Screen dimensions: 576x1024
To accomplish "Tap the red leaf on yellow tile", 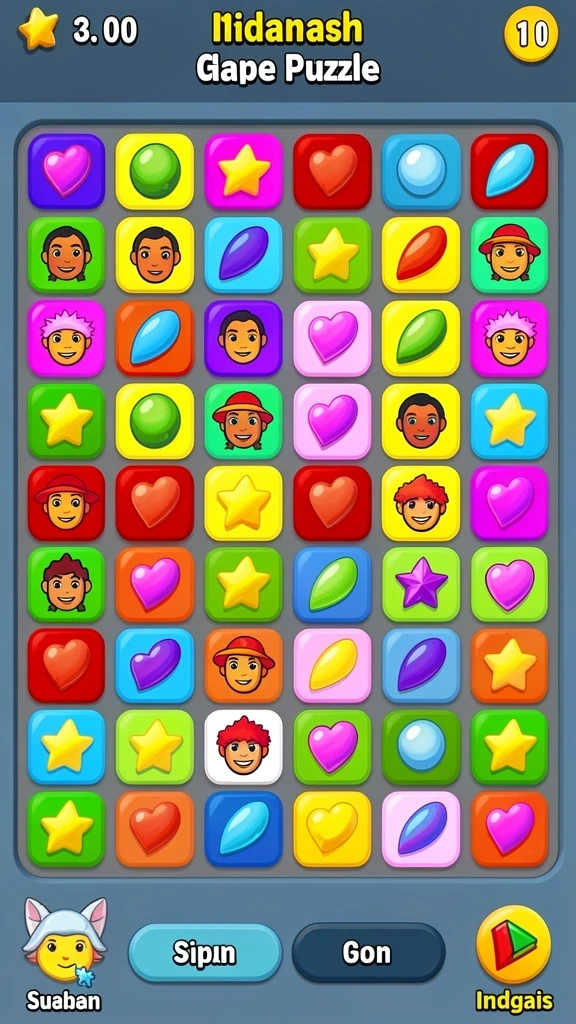I will tap(421, 254).
